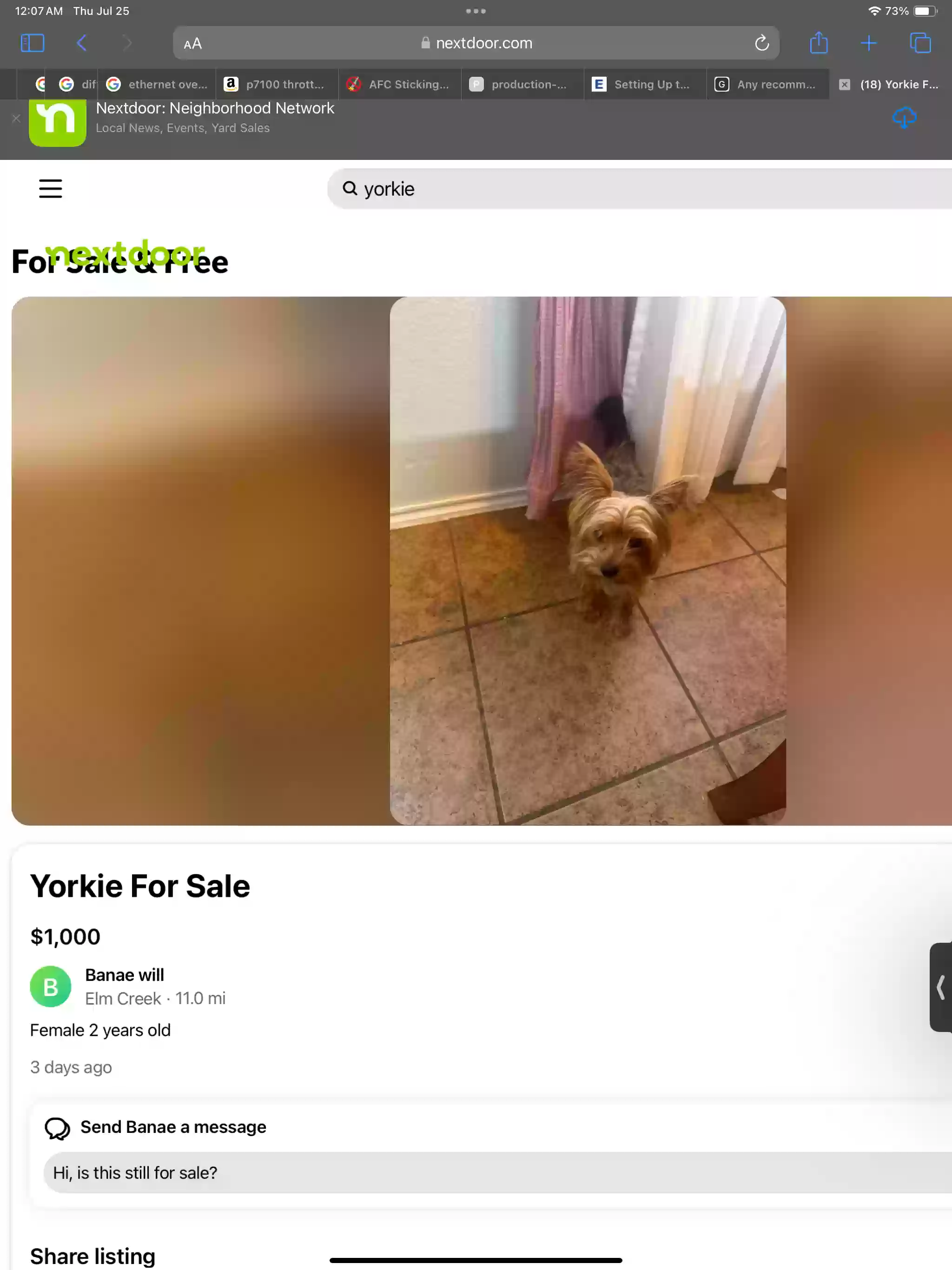The height and width of the screenshot is (1270, 952).
Task: Switch to the Setting Up tab
Action: [x=645, y=85]
